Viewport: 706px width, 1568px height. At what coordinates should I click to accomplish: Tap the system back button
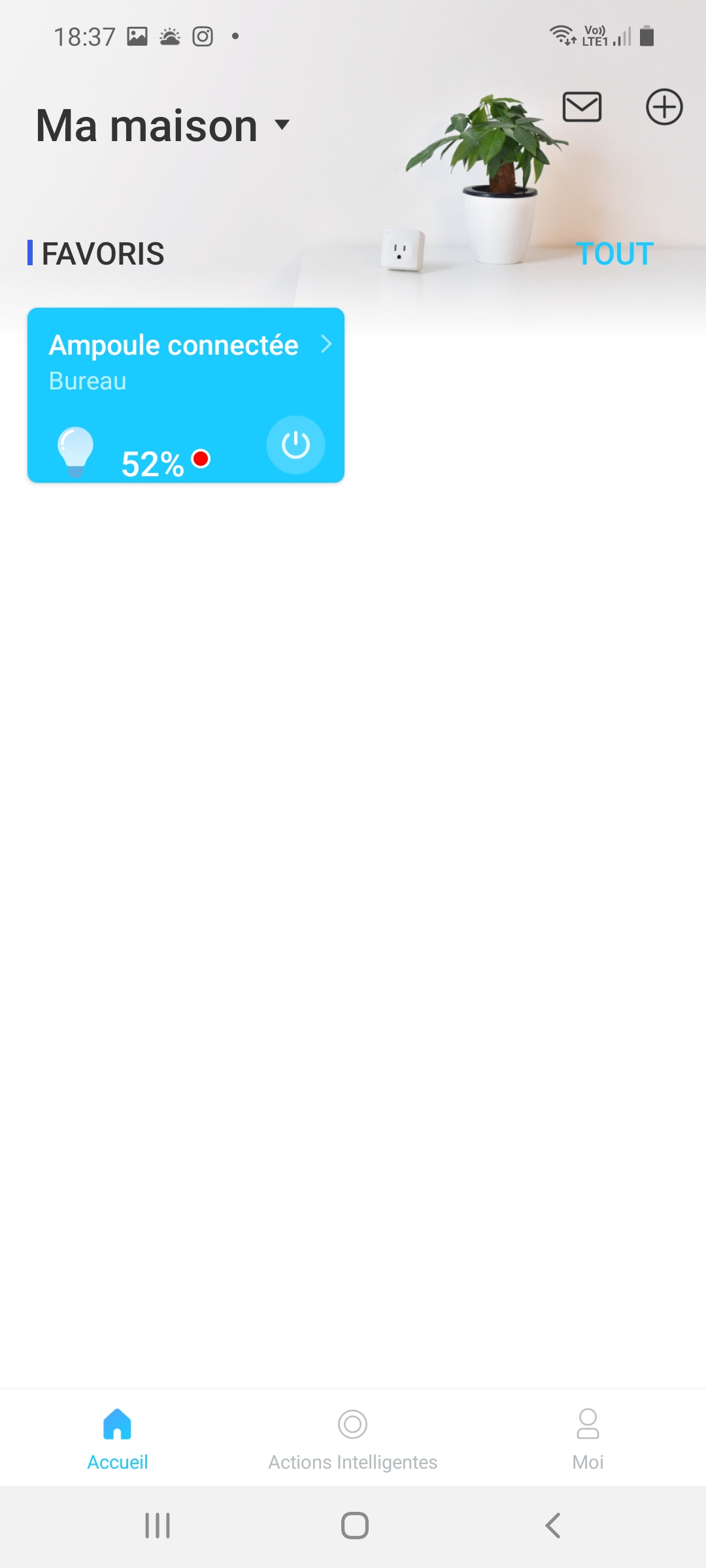pos(553,1526)
